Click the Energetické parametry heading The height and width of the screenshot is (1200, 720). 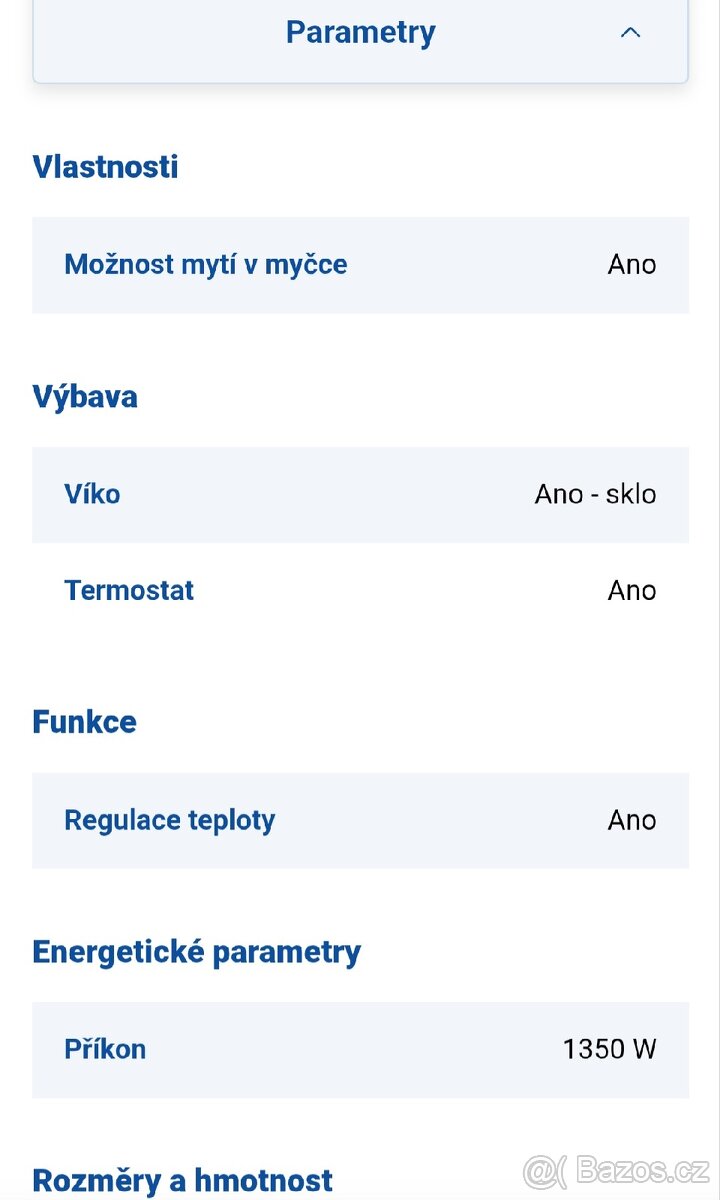pyautogui.click(x=197, y=951)
